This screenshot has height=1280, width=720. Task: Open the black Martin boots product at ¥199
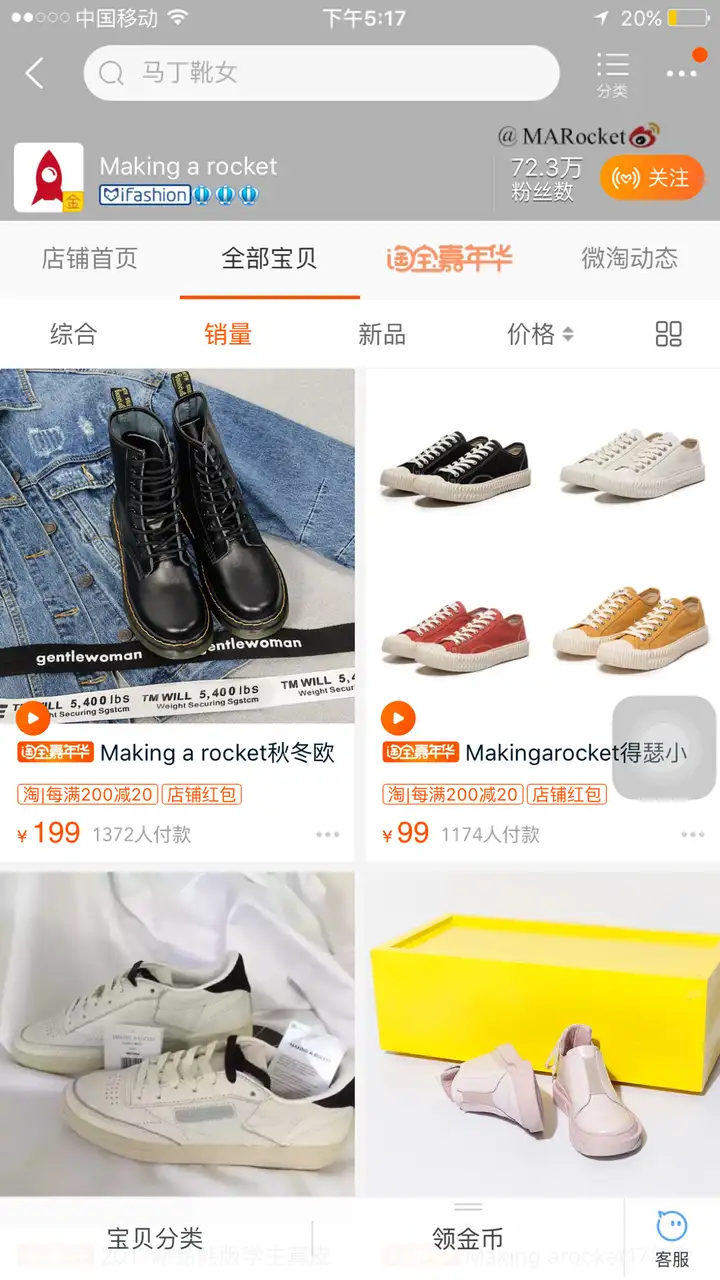(x=177, y=546)
